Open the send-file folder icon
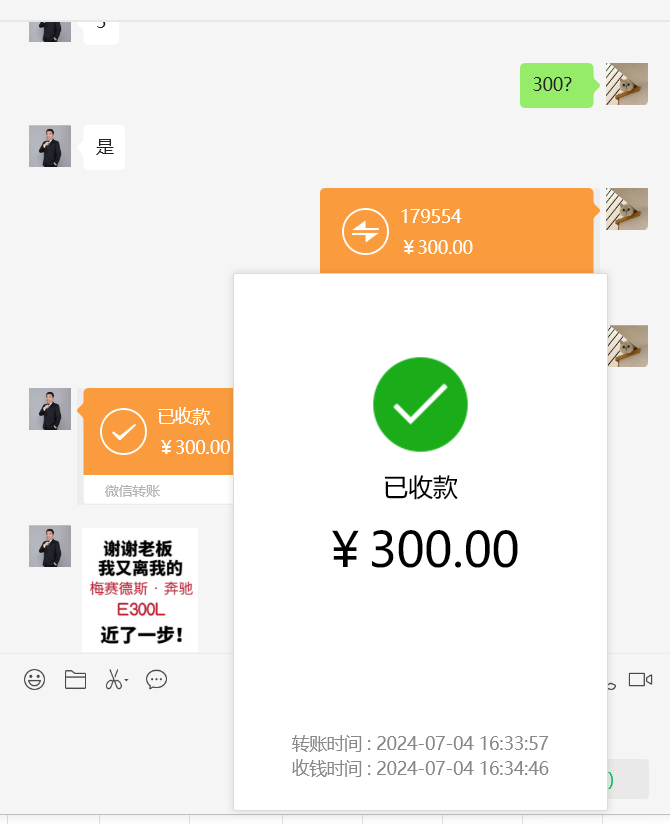 pos(75,680)
